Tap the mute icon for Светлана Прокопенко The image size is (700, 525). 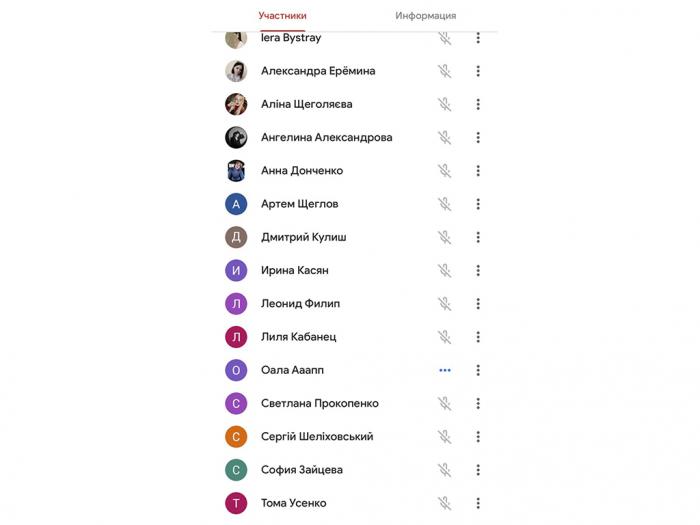coord(444,403)
